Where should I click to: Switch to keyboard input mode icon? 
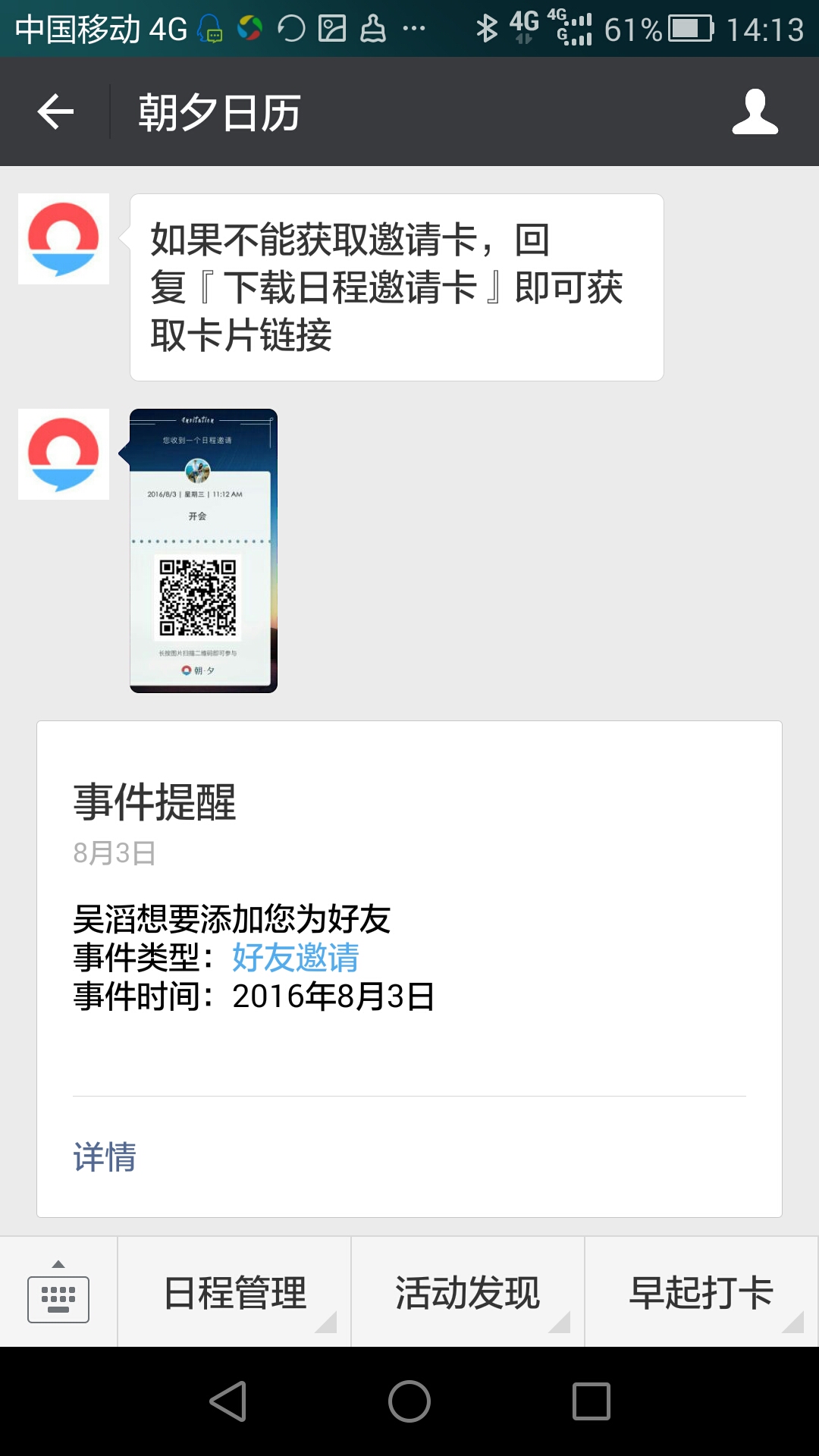[x=58, y=1297]
